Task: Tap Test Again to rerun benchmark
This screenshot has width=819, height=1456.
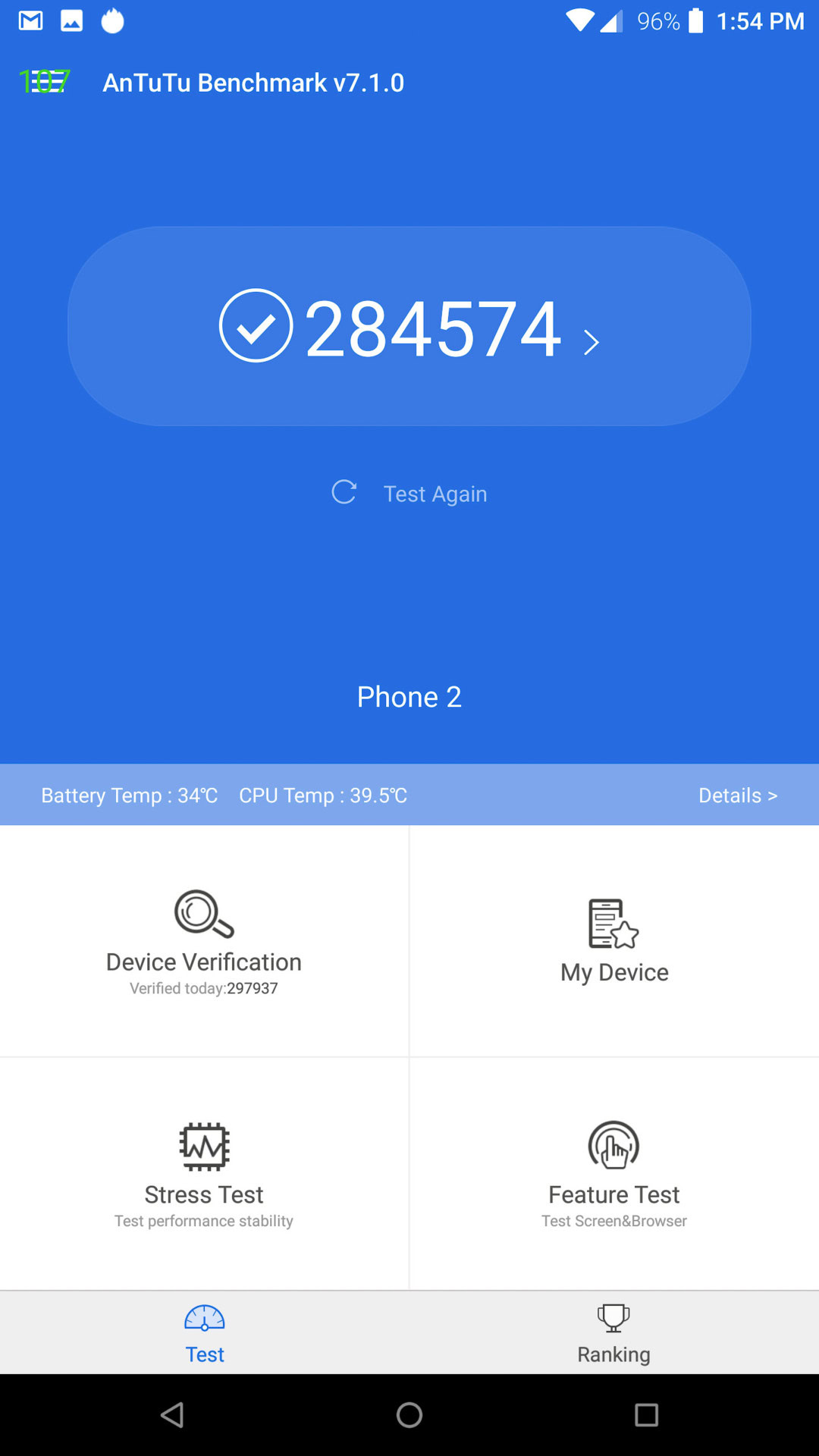Action: [x=409, y=493]
